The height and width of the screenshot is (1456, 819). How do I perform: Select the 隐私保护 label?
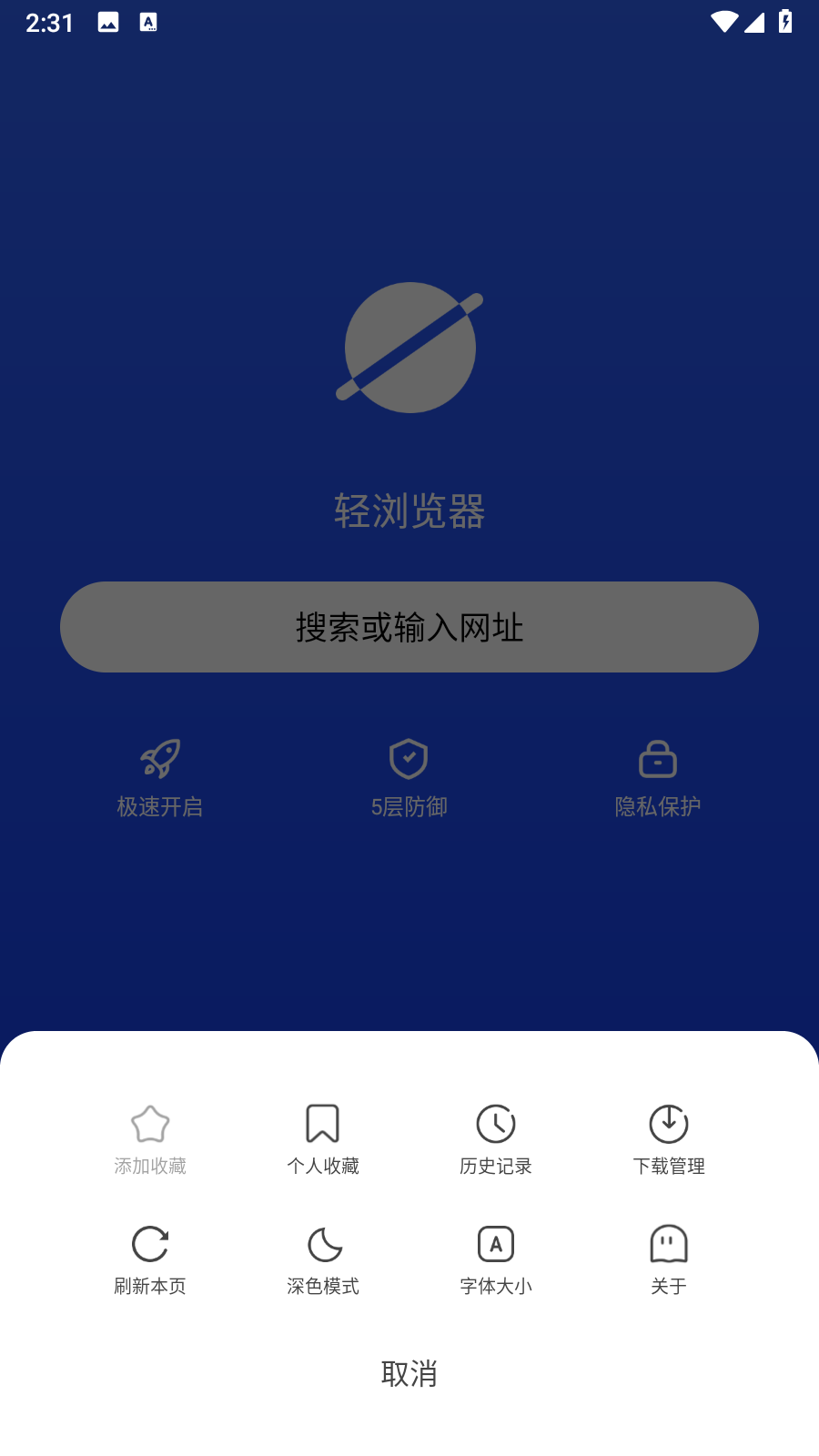coord(658,806)
